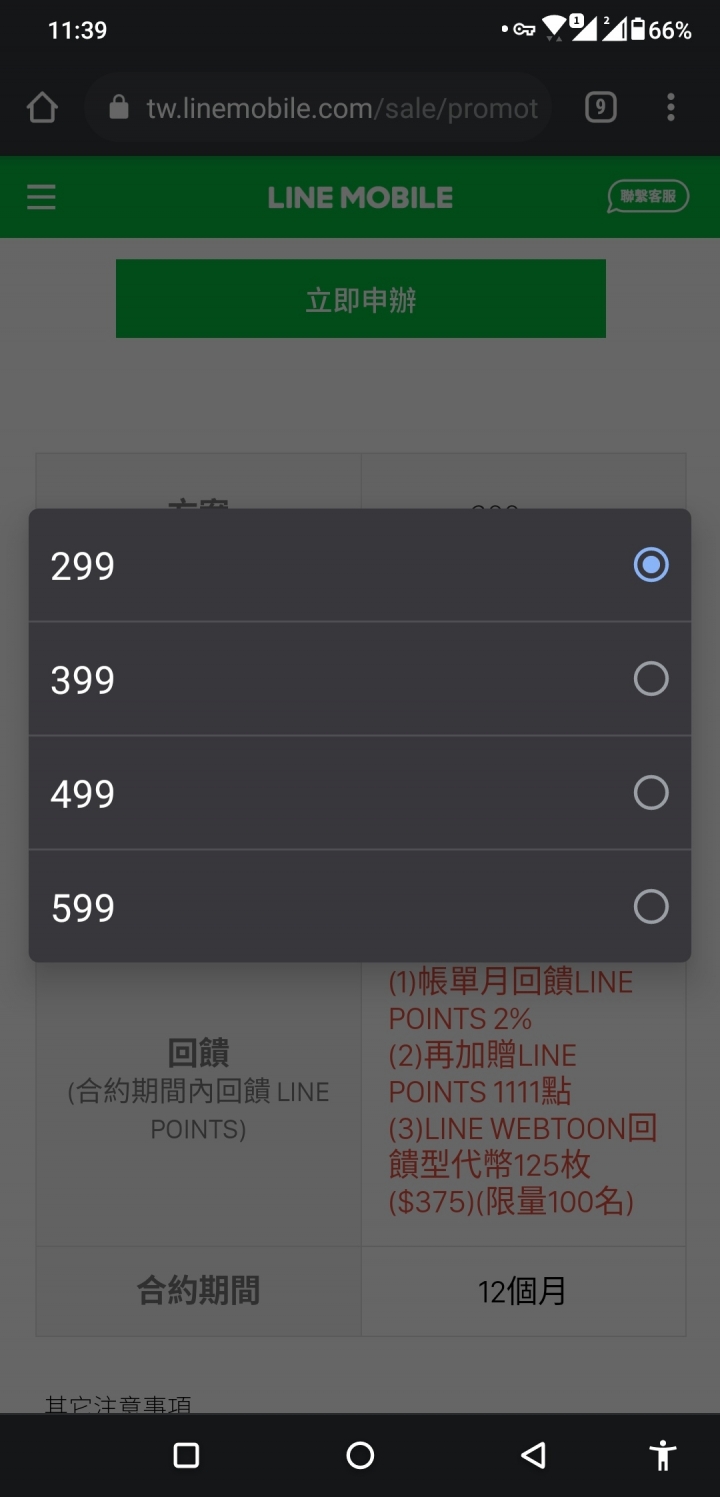Go to the browser home page
Screen dimensions: 720x1497
click(42, 107)
